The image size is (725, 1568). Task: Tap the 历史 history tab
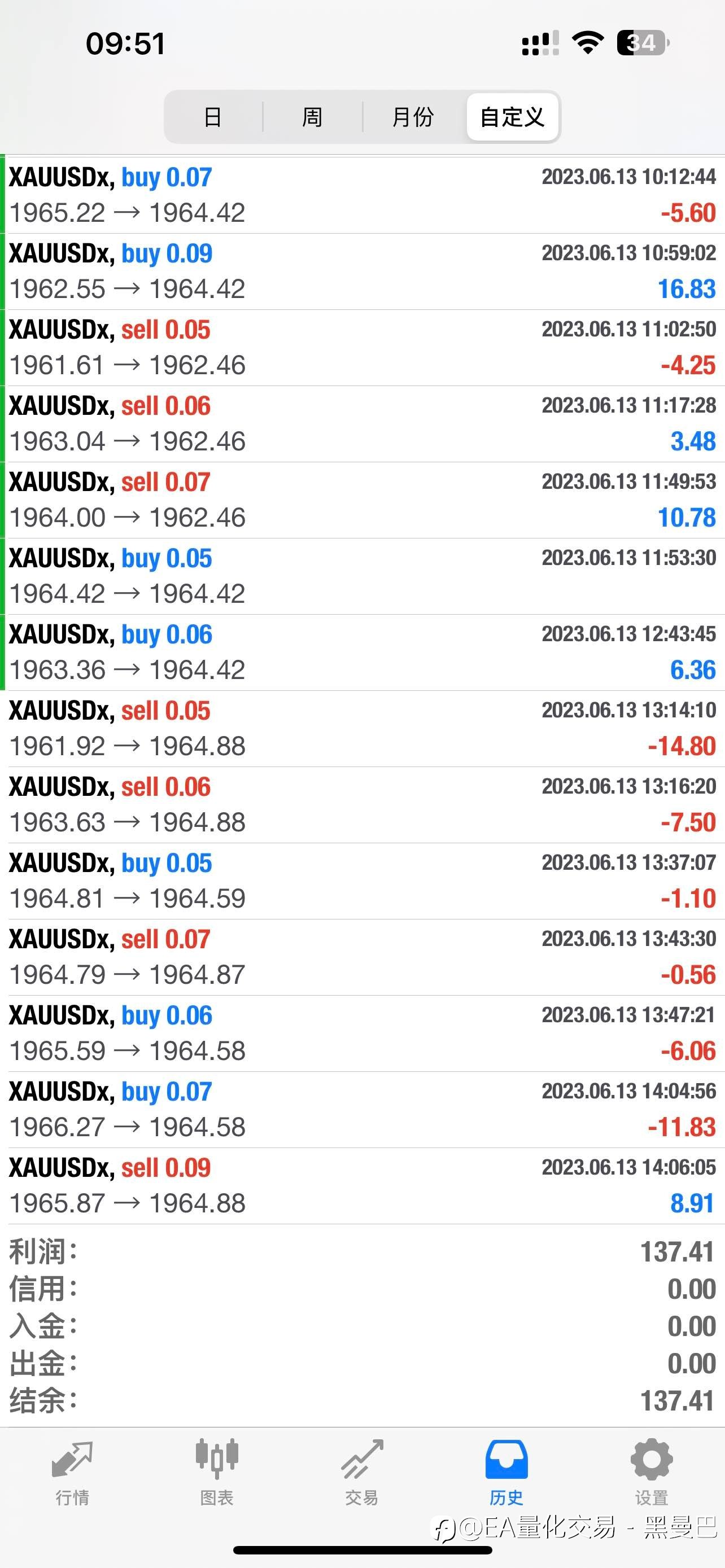[x=506, y=1472]
